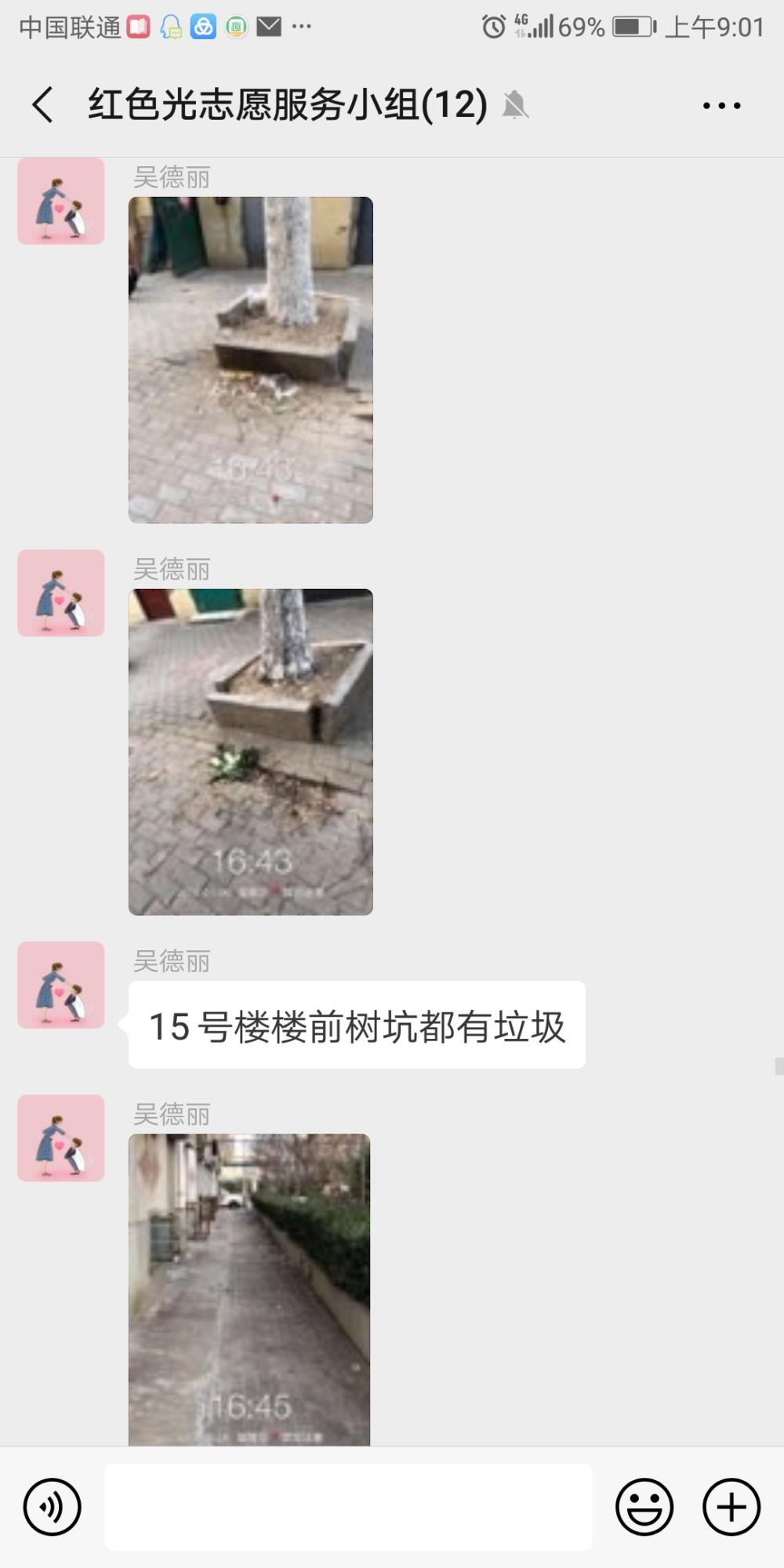
Task: Open the walkway photo stamped 16:45
Action: pyautogui.click(x=249, y=1290)
